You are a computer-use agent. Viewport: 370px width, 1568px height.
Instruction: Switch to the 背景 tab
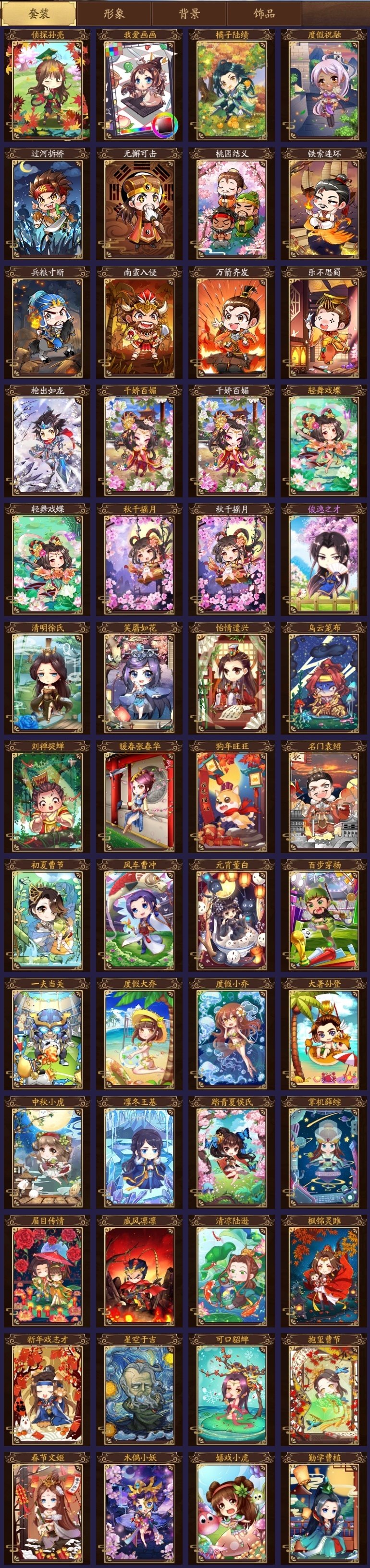click(189, 13)
